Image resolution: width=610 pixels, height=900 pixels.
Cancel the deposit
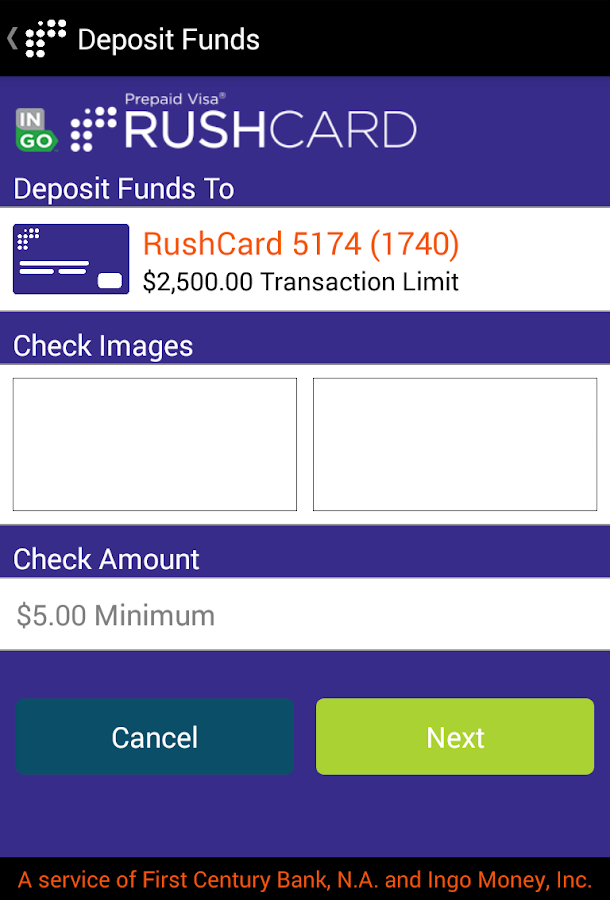click(x=155, y=737)
